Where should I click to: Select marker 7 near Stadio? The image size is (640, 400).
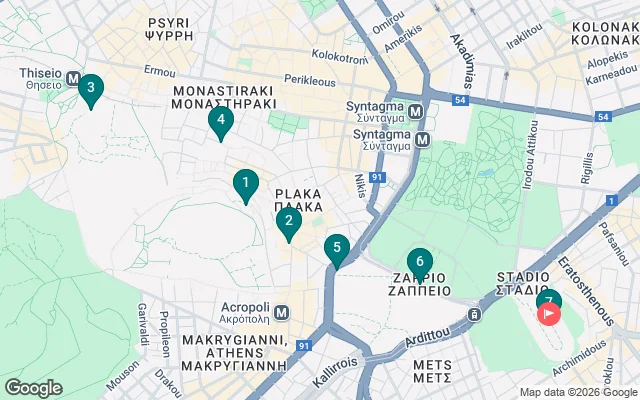[547, 300]
